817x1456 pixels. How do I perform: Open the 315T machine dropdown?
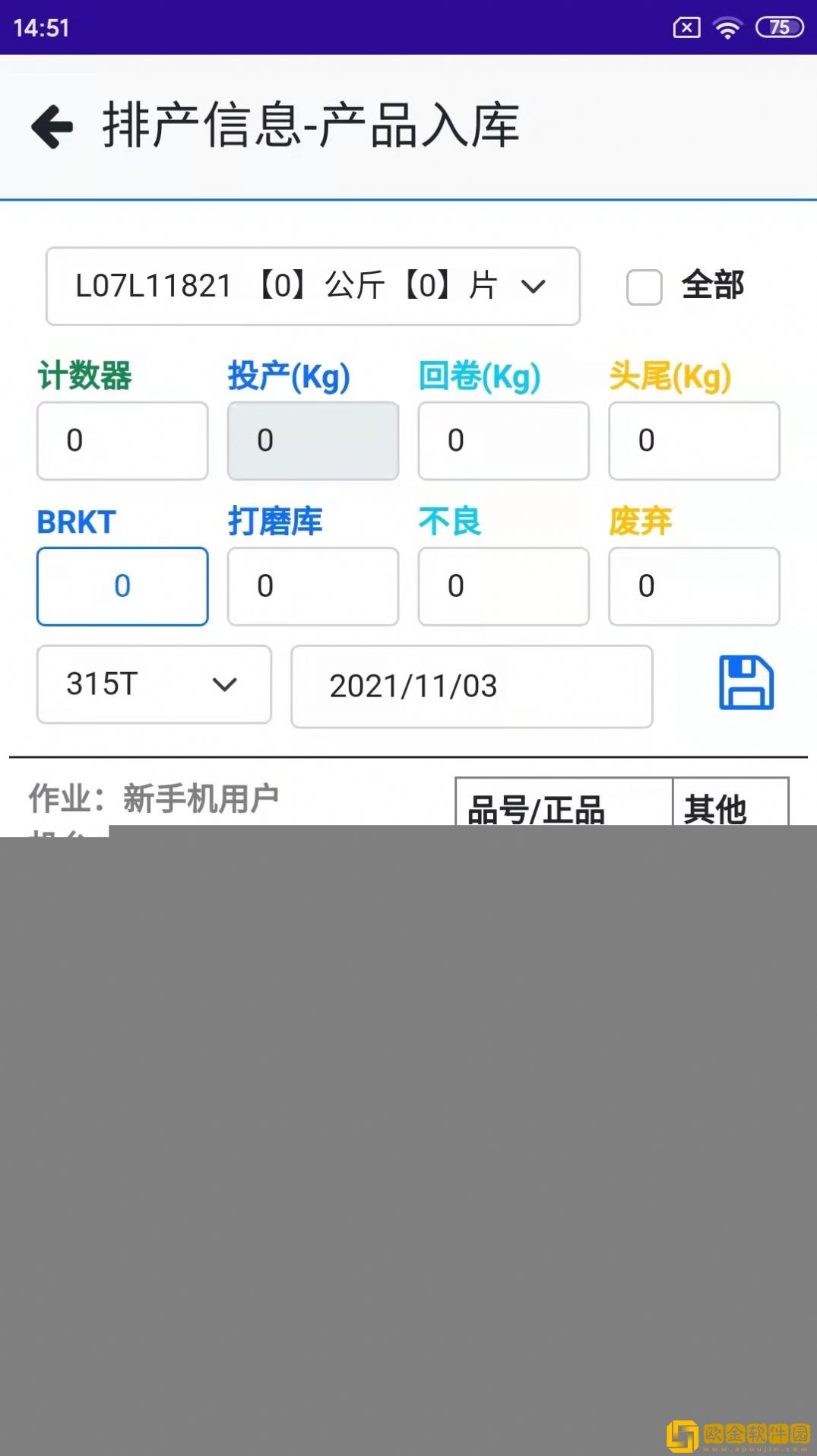154,684
